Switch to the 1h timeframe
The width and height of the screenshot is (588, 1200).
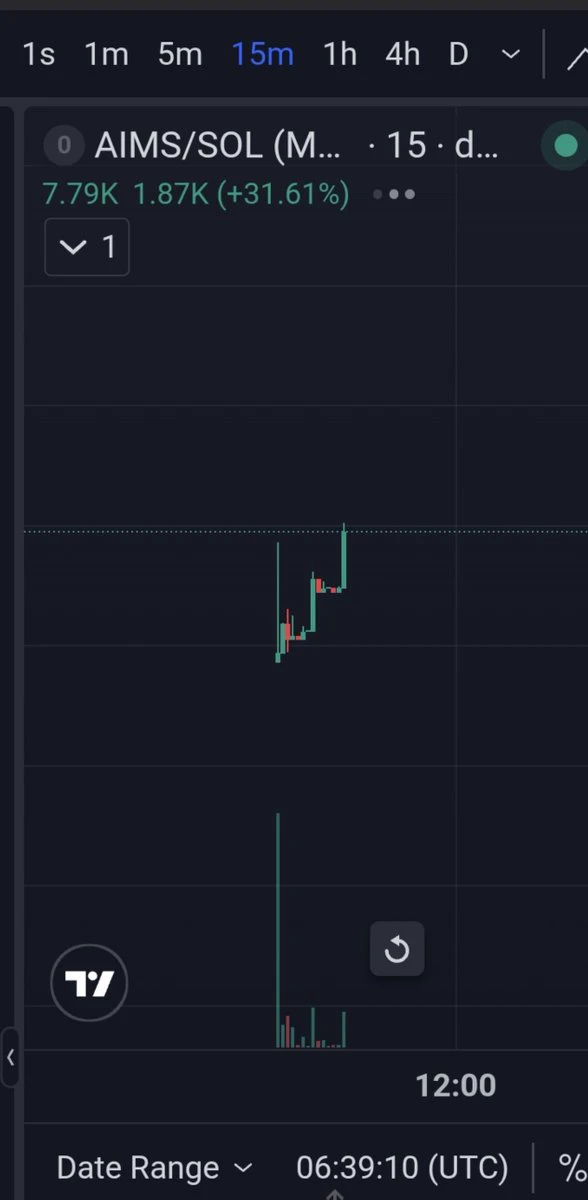coord(340,54)
